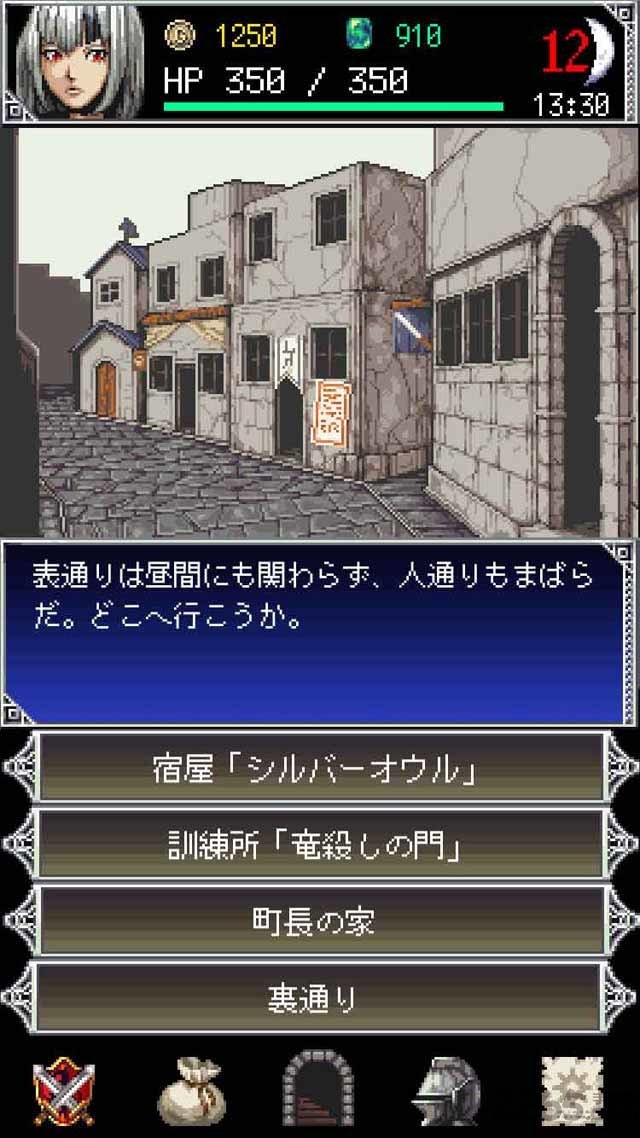Open the parchment map icon

(573, 1090)
